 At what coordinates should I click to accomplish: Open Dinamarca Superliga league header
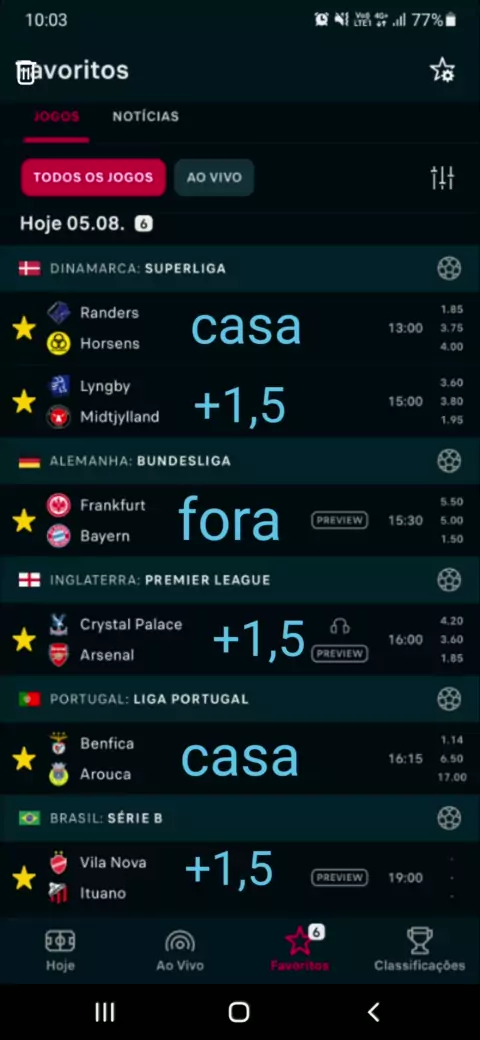(x=240, y=269)
